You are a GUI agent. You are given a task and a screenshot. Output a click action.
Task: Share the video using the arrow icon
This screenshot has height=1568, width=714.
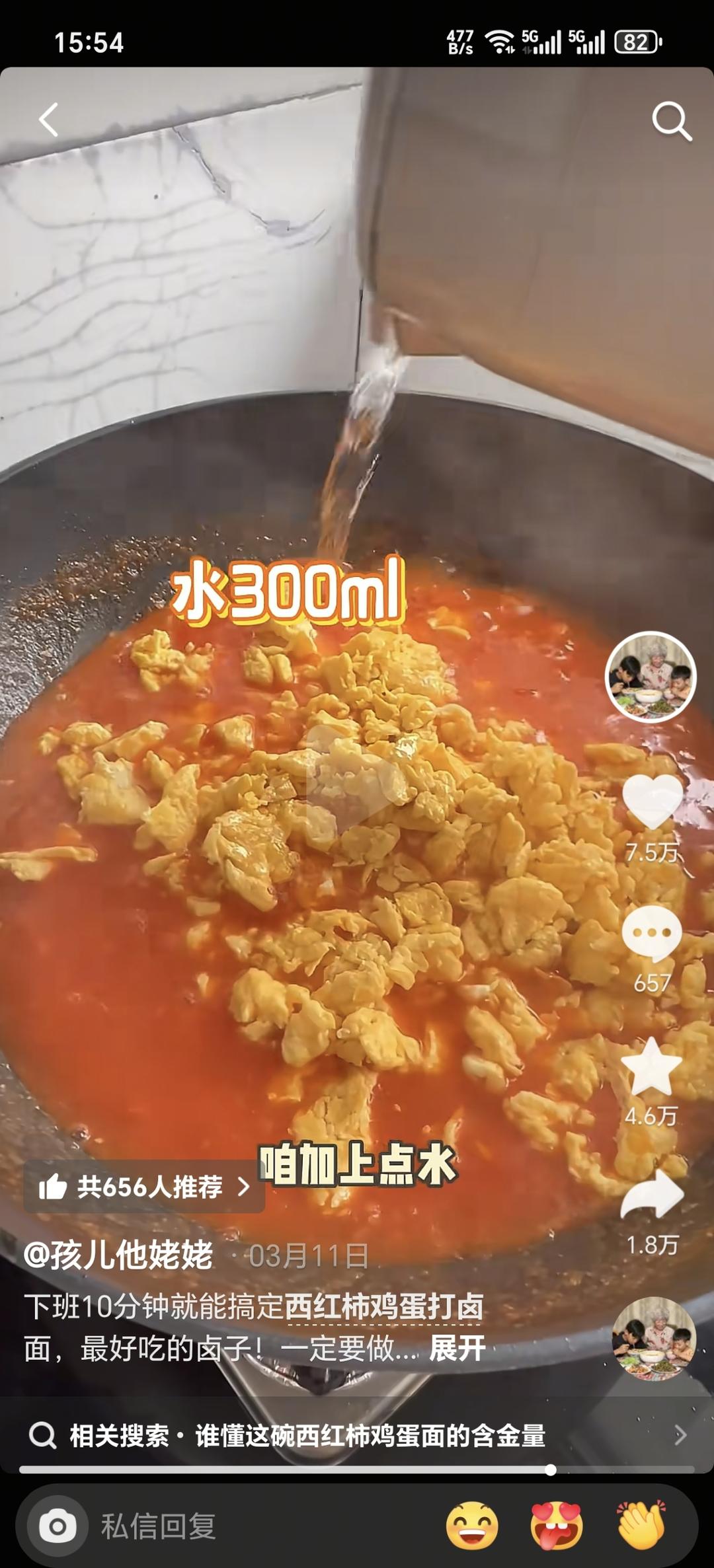653,1195
